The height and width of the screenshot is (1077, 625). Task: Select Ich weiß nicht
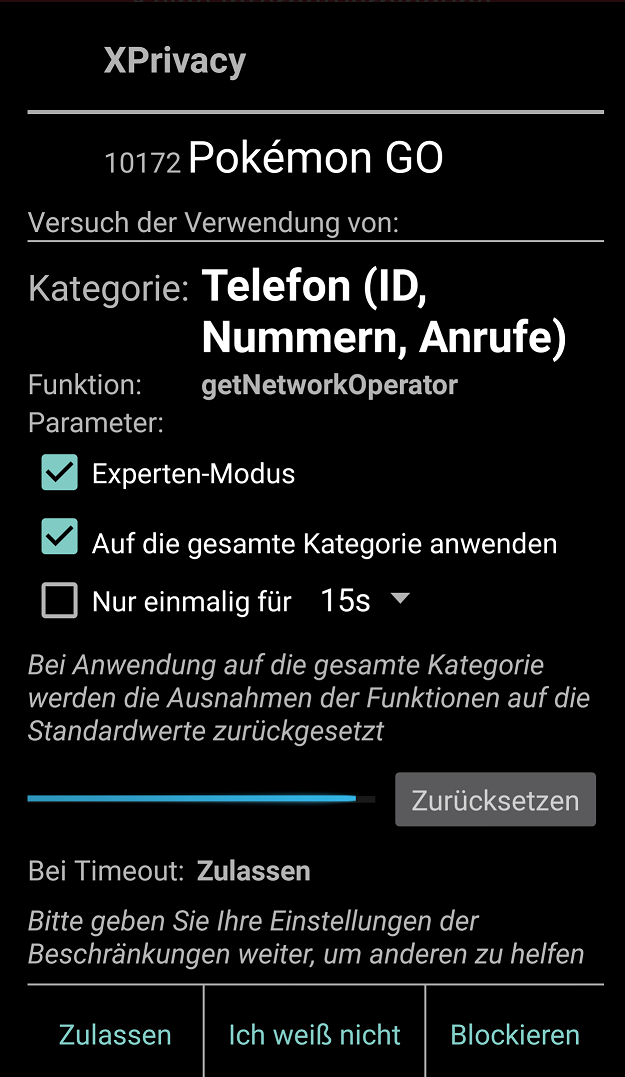click(x=315, y=1034)
